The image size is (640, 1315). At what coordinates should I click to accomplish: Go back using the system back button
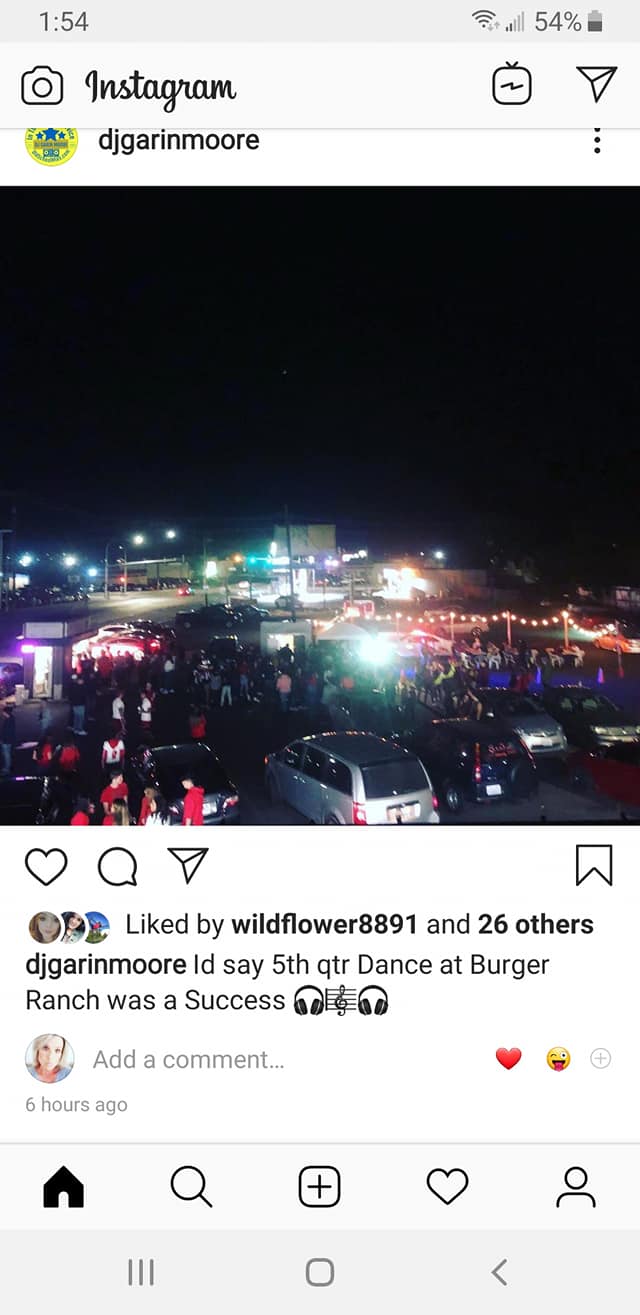tap(499, 1272)
